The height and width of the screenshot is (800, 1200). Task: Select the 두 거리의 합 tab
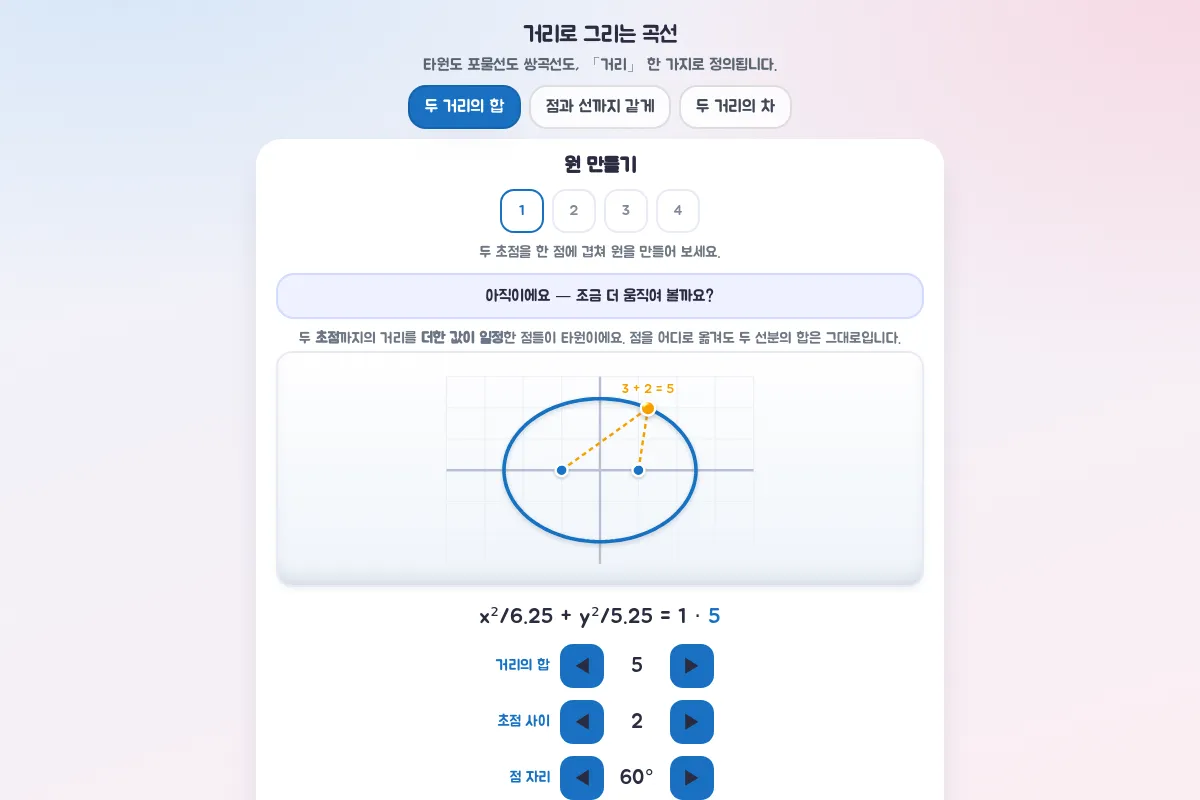click(x=464, y=107)
